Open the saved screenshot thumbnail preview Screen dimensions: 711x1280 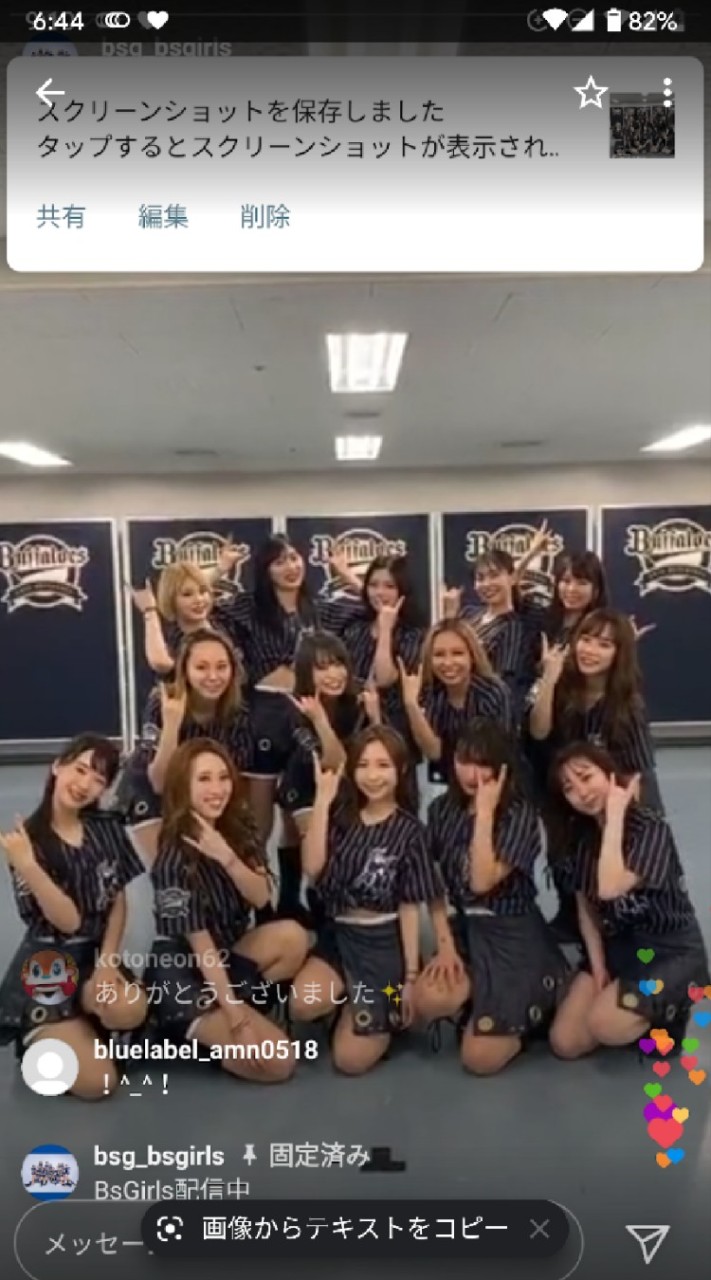pos(641,125)
